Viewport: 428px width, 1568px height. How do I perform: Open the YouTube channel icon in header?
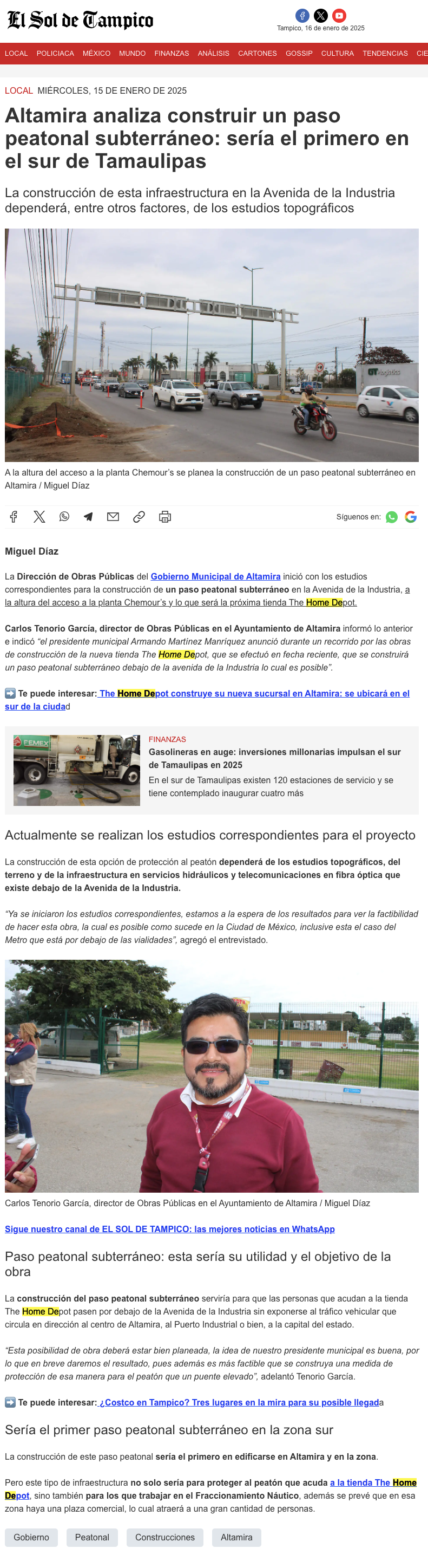[339, 16]
